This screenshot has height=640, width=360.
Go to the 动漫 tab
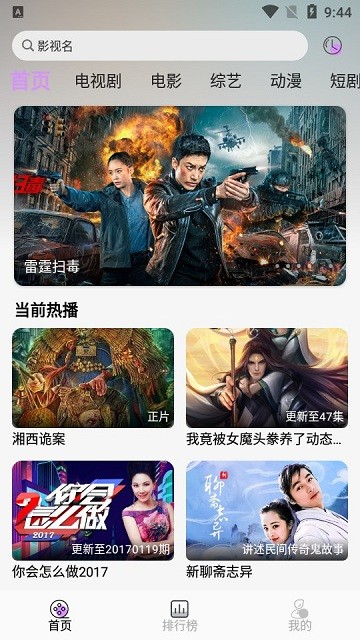[286, 81]
